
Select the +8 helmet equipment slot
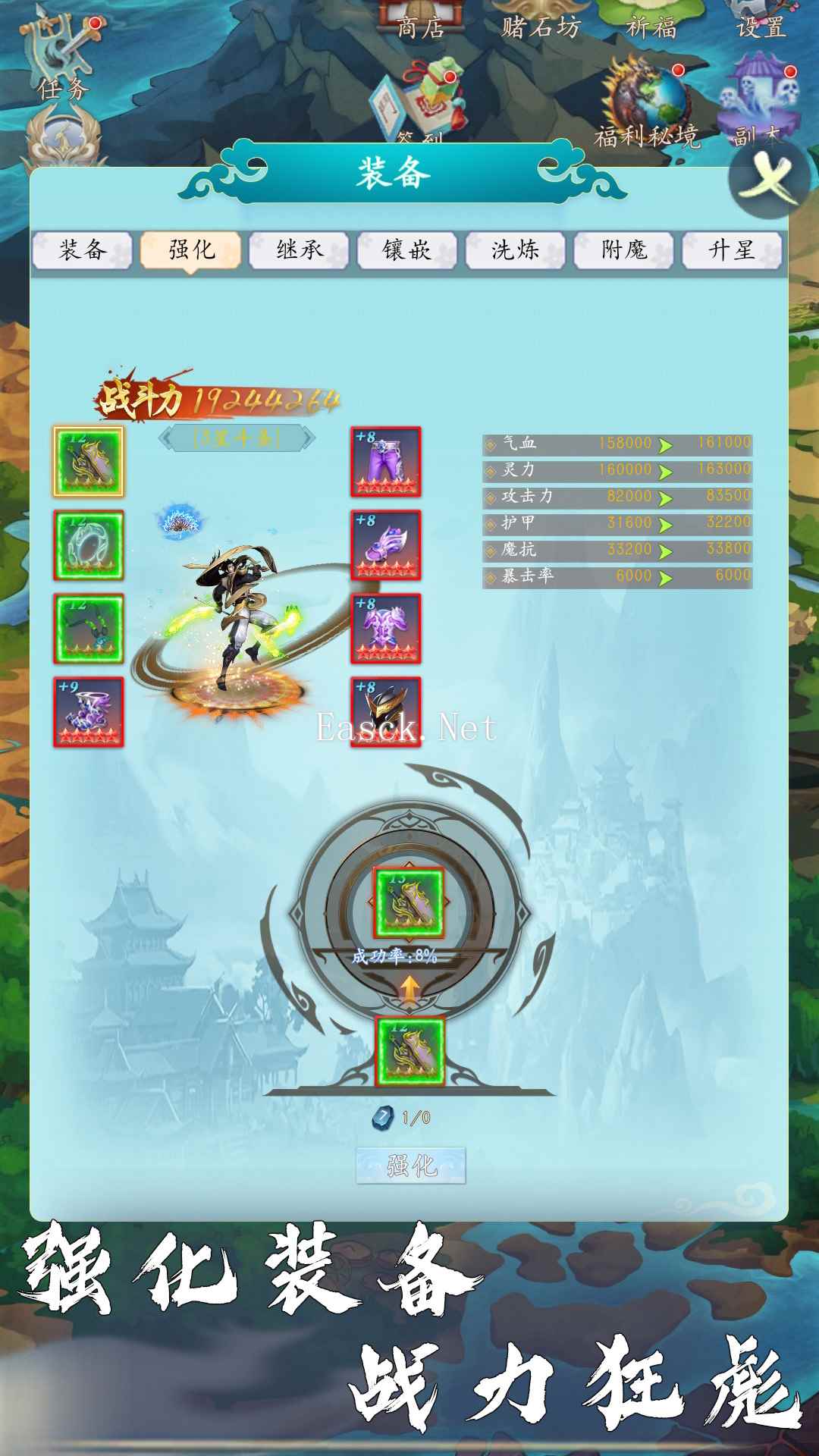[386, 712]
